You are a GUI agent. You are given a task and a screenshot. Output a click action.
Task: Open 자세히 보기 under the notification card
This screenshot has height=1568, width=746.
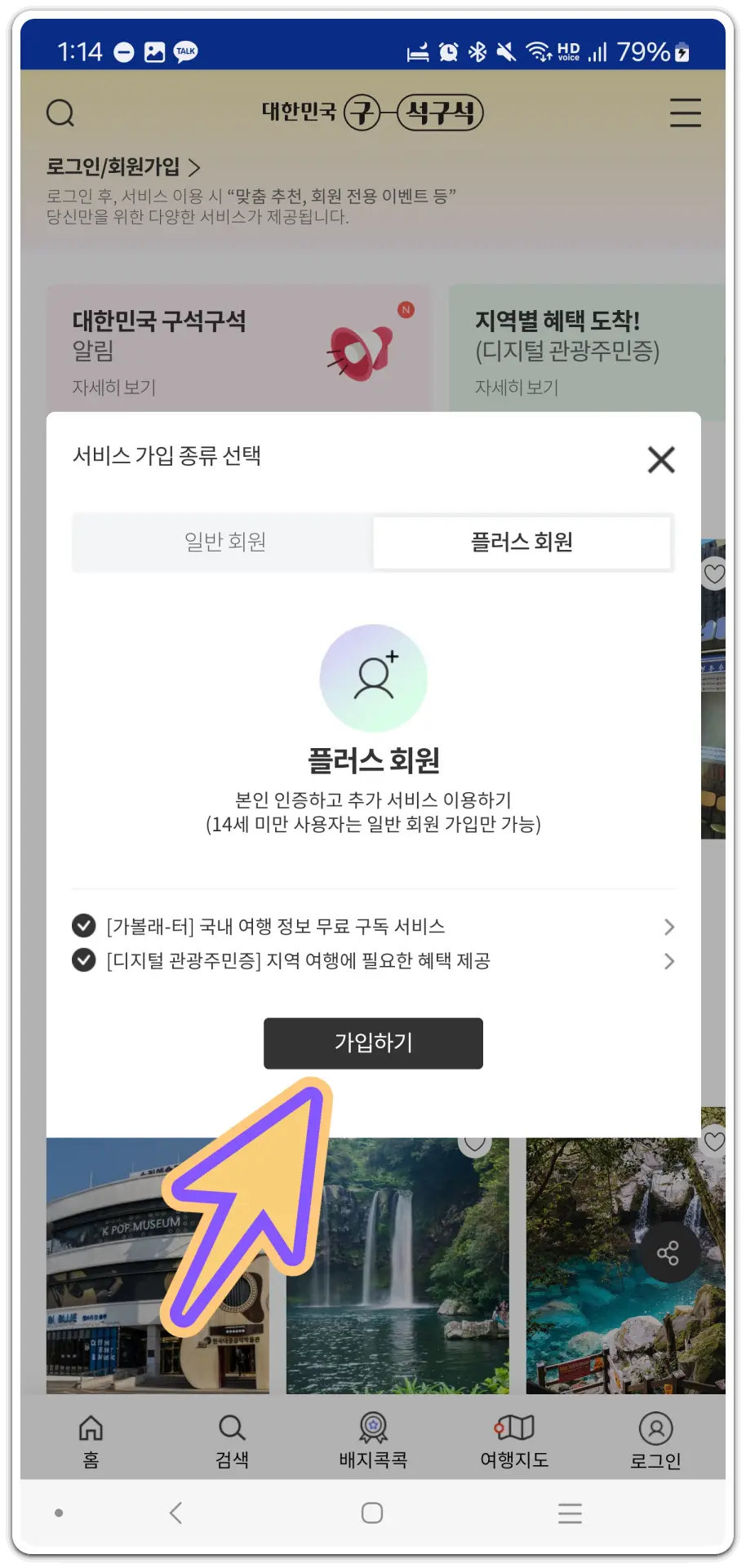[113, 388]
